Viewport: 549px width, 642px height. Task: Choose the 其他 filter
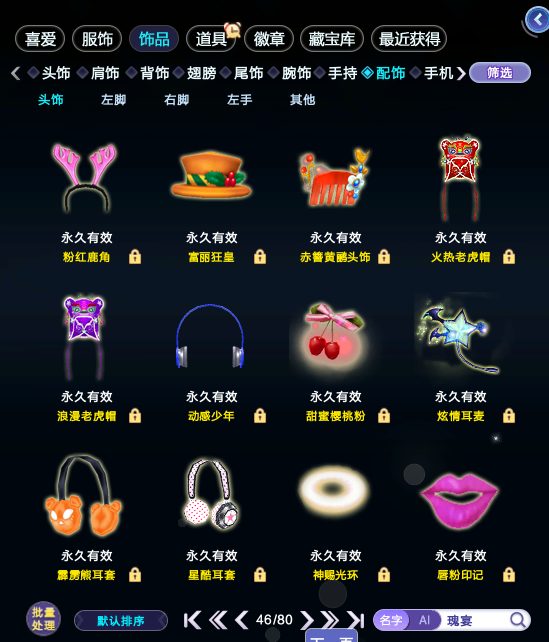coord(302,99)
